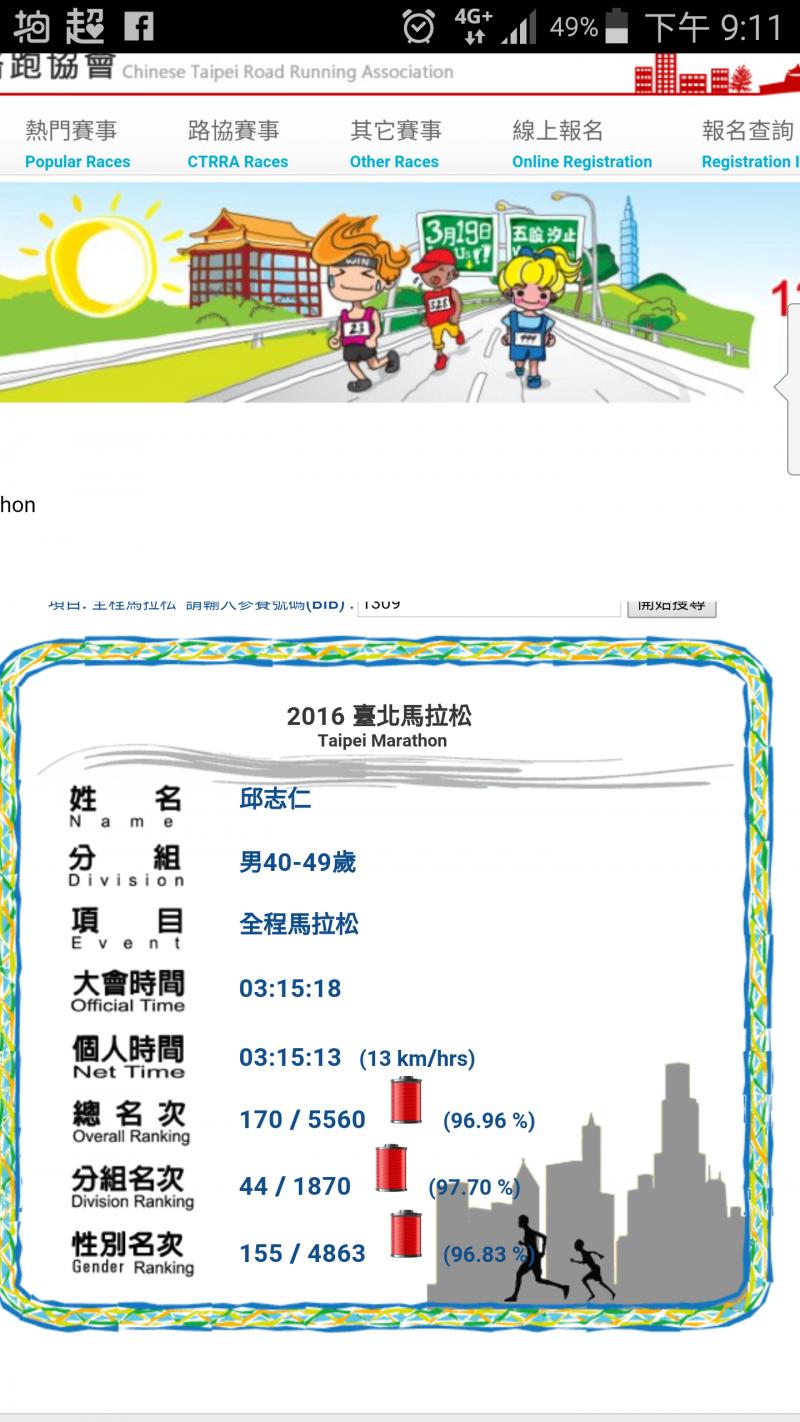Select the 其它賽事 Other Races menu

click(x=394, y=144)
